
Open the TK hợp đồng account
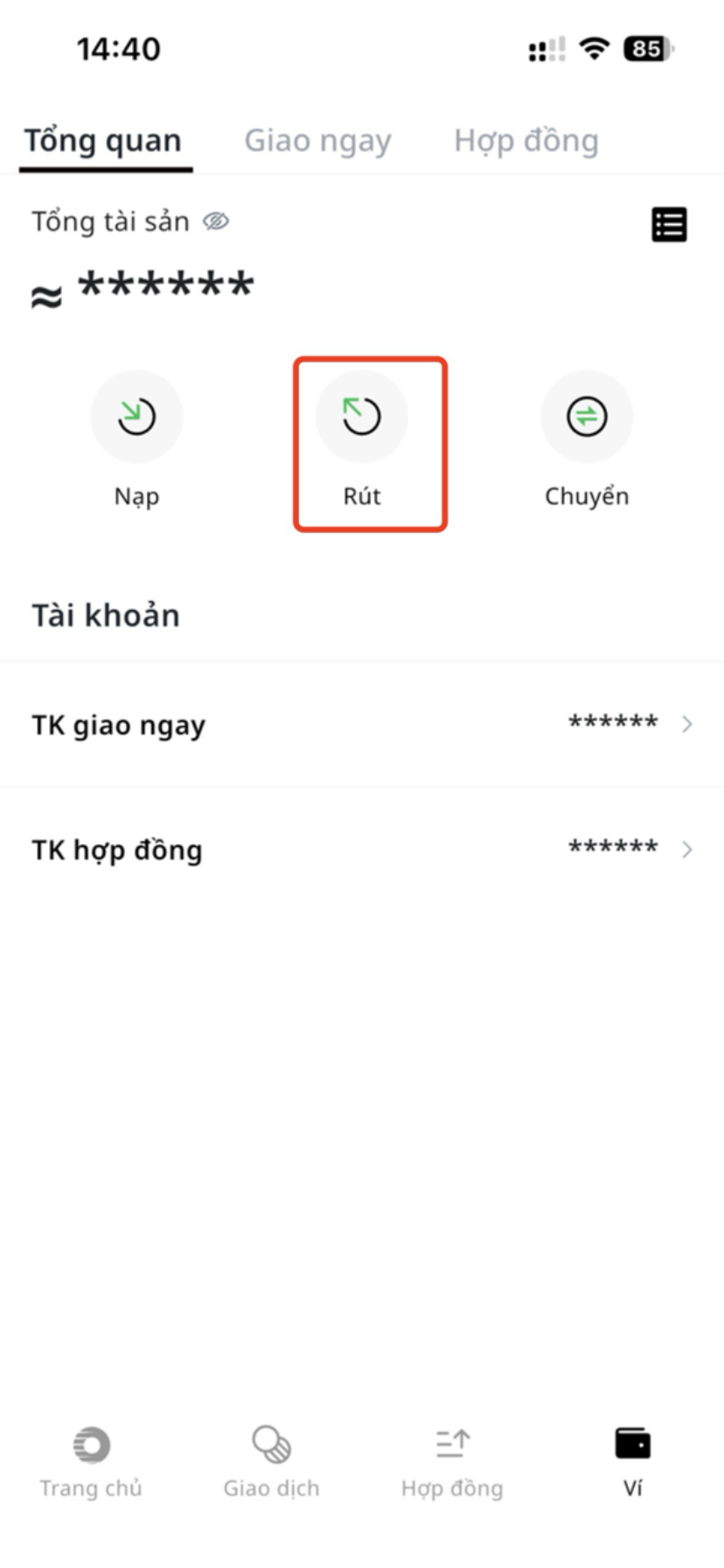362,849
